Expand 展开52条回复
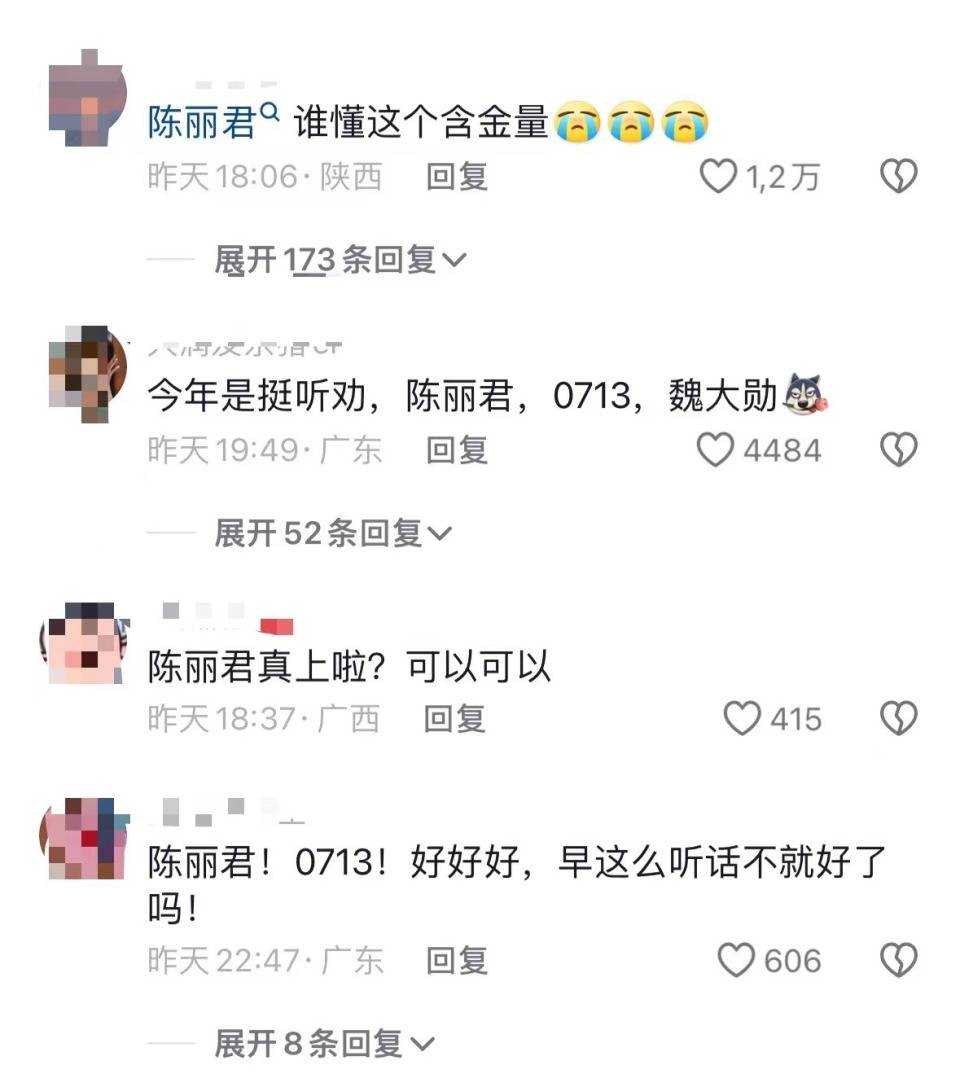Image resolution: width=960 pixels, height=1087 pixels. 332,534
